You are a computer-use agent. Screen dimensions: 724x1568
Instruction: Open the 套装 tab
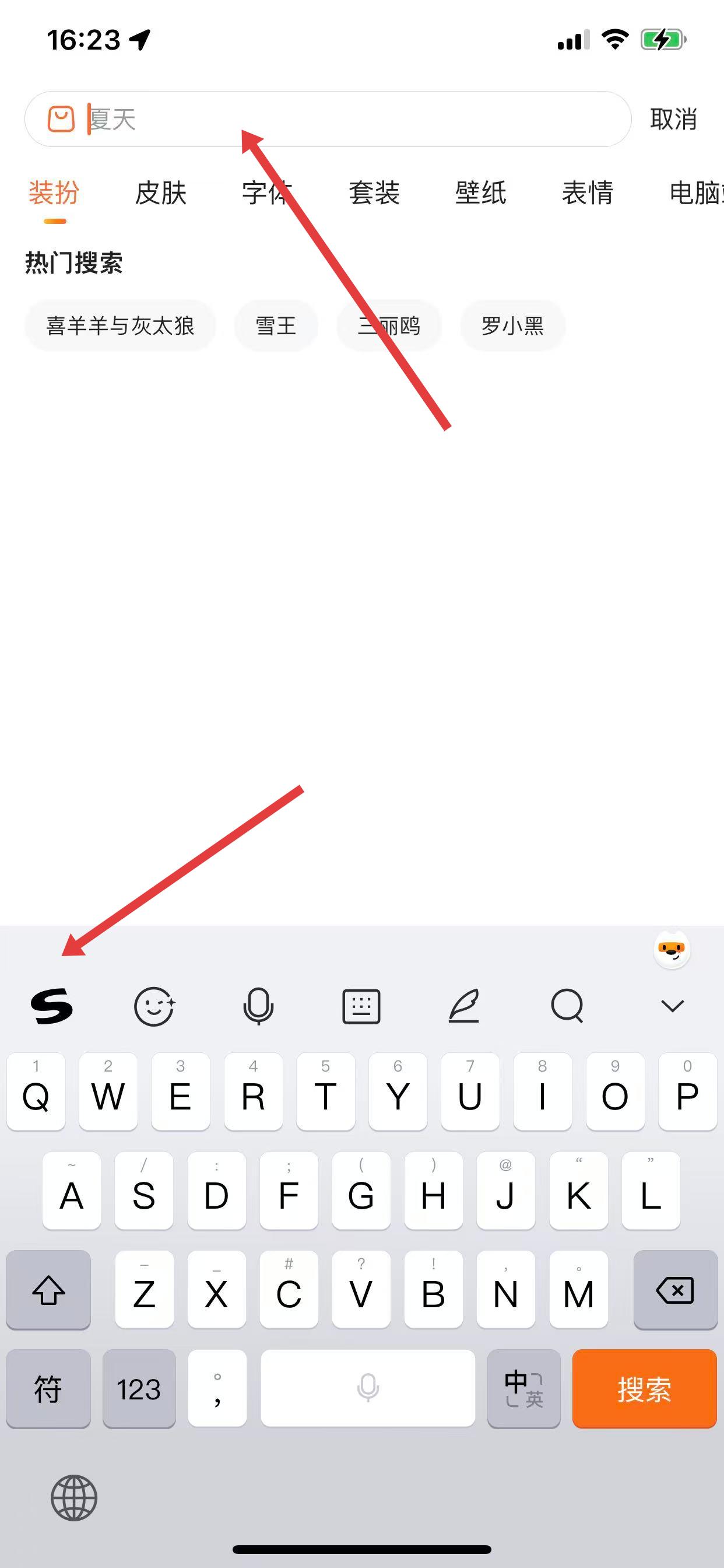click(x=374, y=193)
